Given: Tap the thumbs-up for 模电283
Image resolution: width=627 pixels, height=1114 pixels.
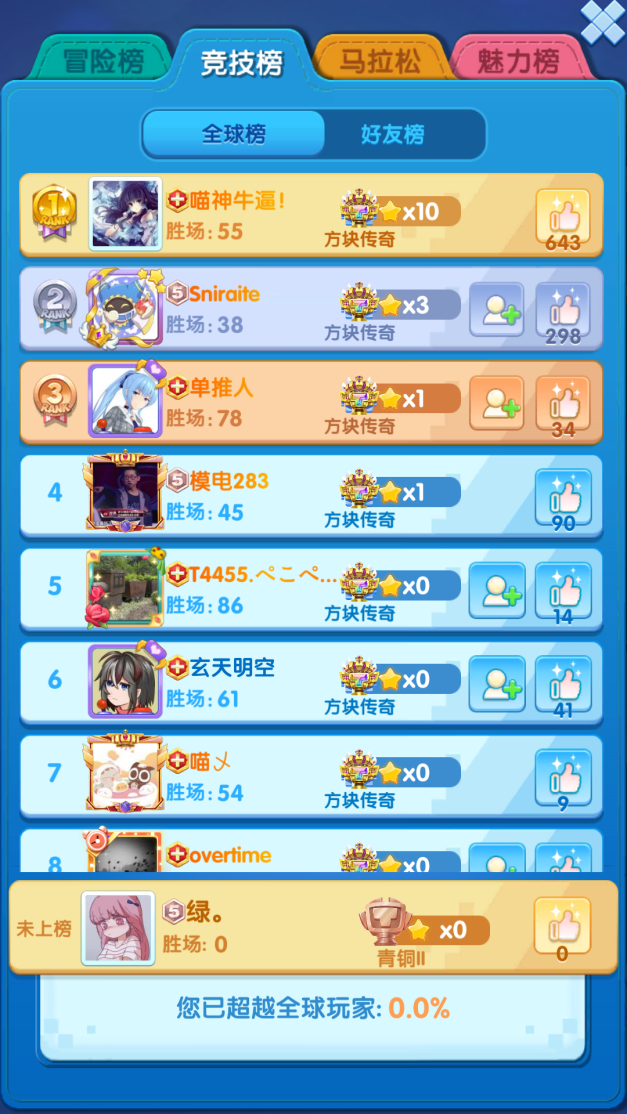Looking at the screenshot, I should click(562, 500).
